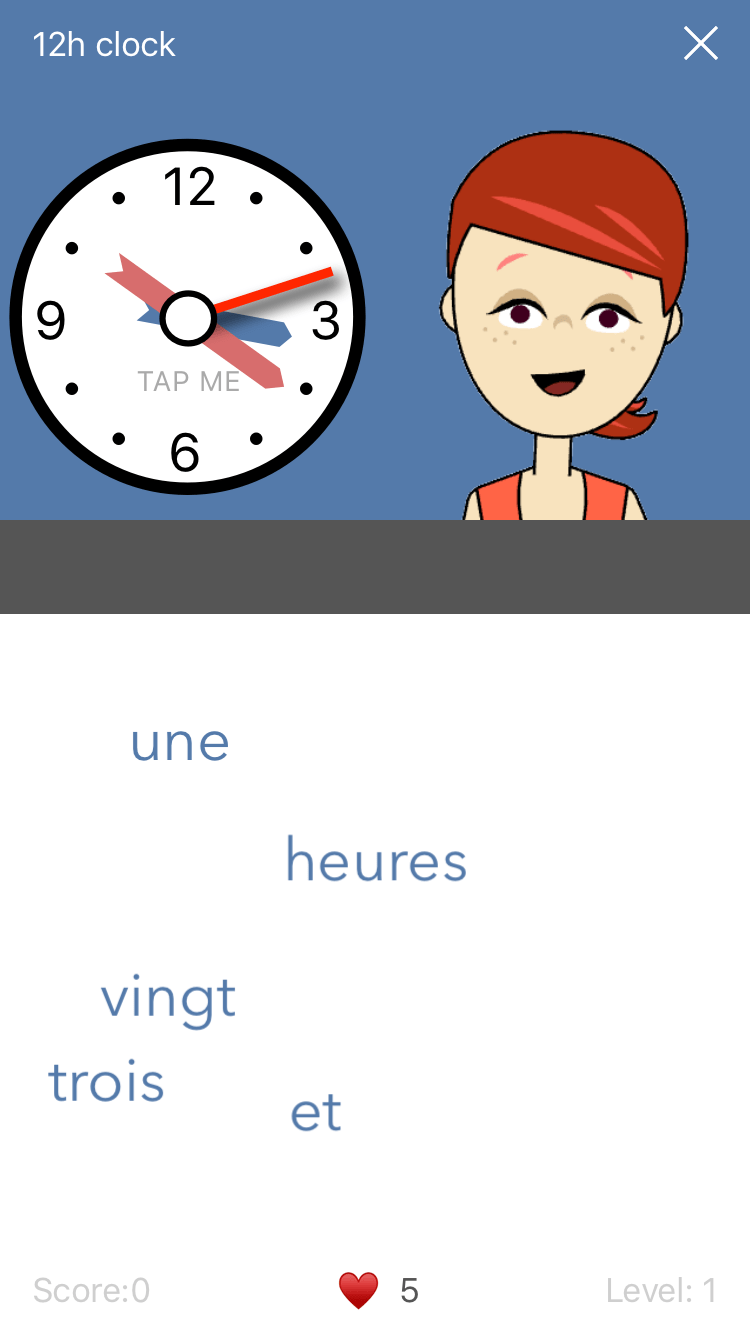This screenshot has width=750, height=1334.
Task: Select the word "une"
Action: coord(180,743)
